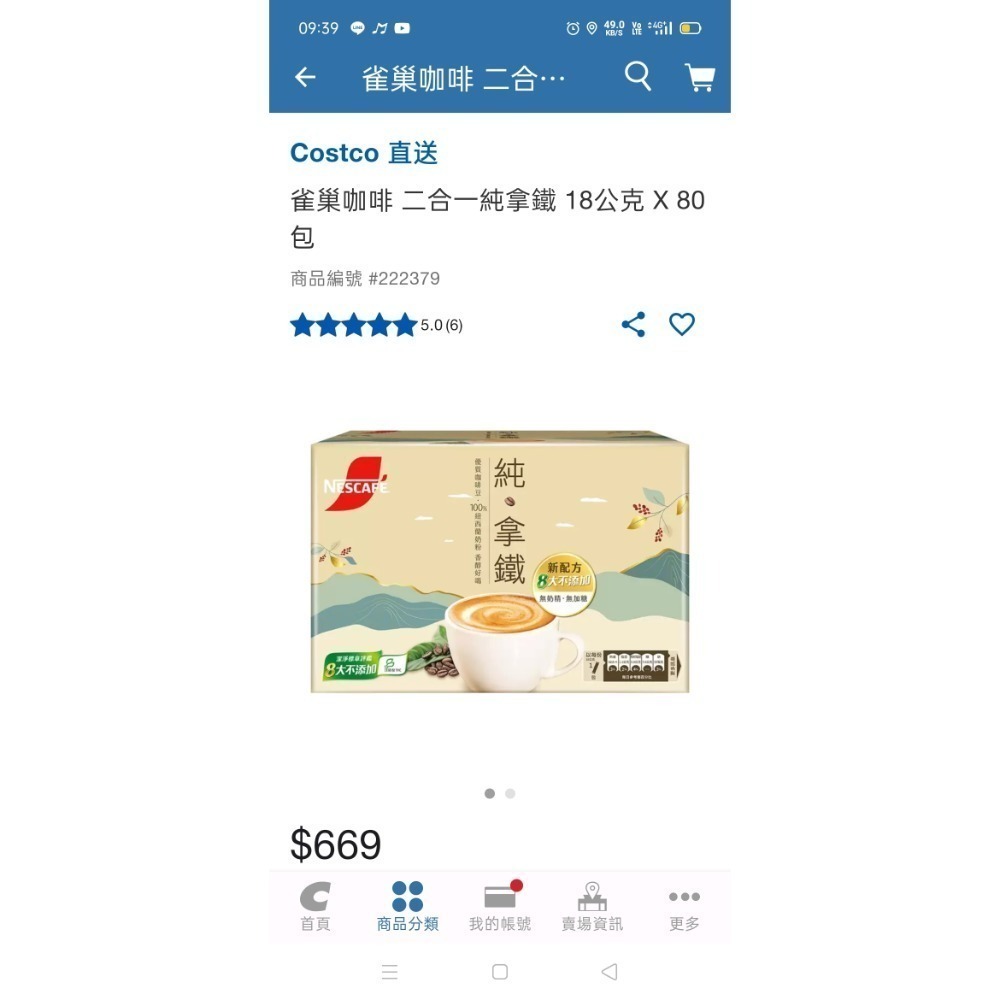This screenshot has height=1000, width=1000.
Task: Add product to wishlist heart
Action: pos(682,324)
